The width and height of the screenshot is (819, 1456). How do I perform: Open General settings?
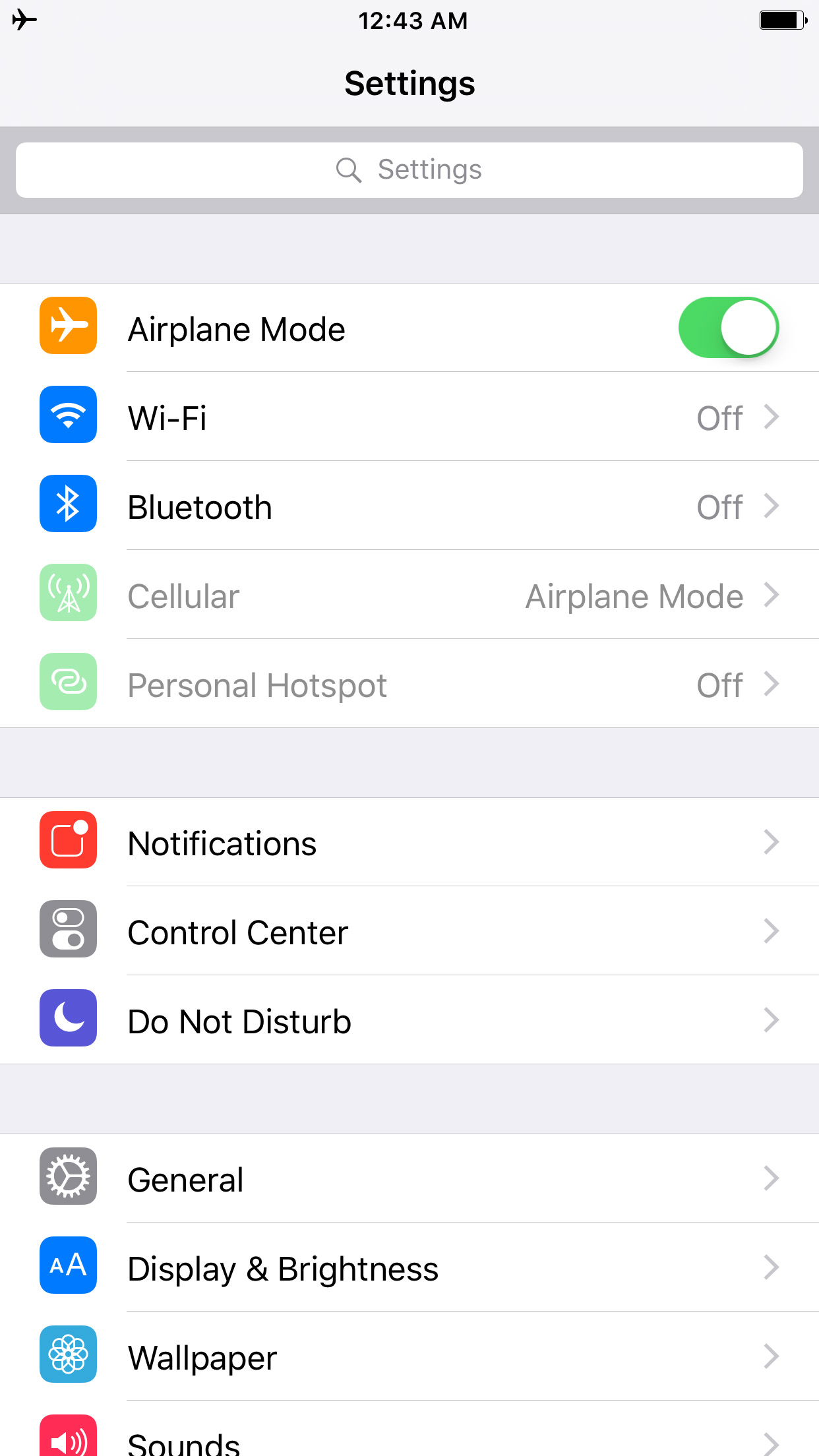tap(409, 1179)
